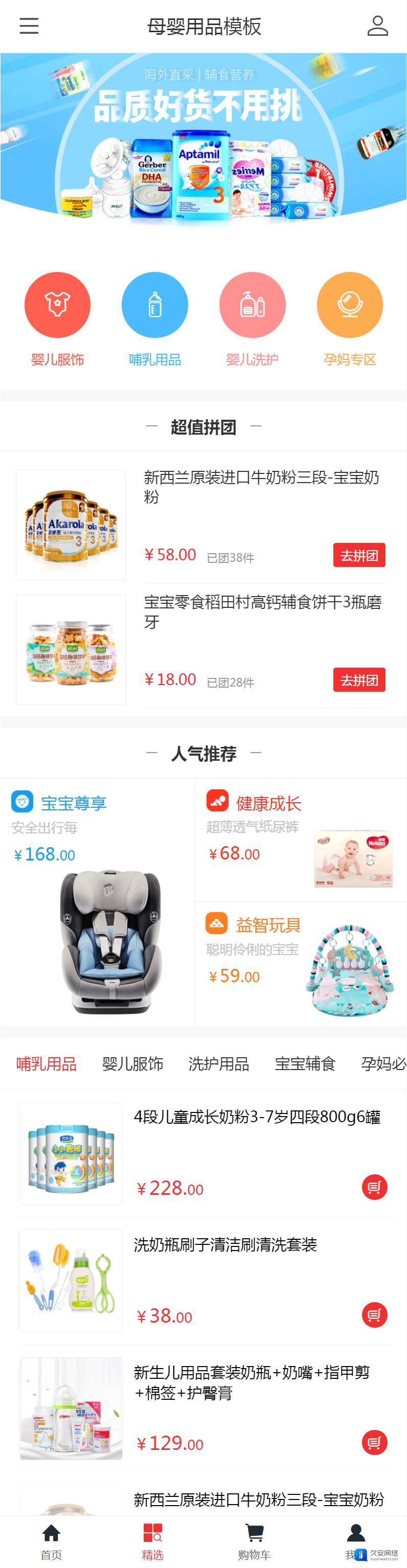The height and width of the screenshot is (1568, 407).
Task: Switch to the 洗护用品 tab
Action: tap(219, 1063)
